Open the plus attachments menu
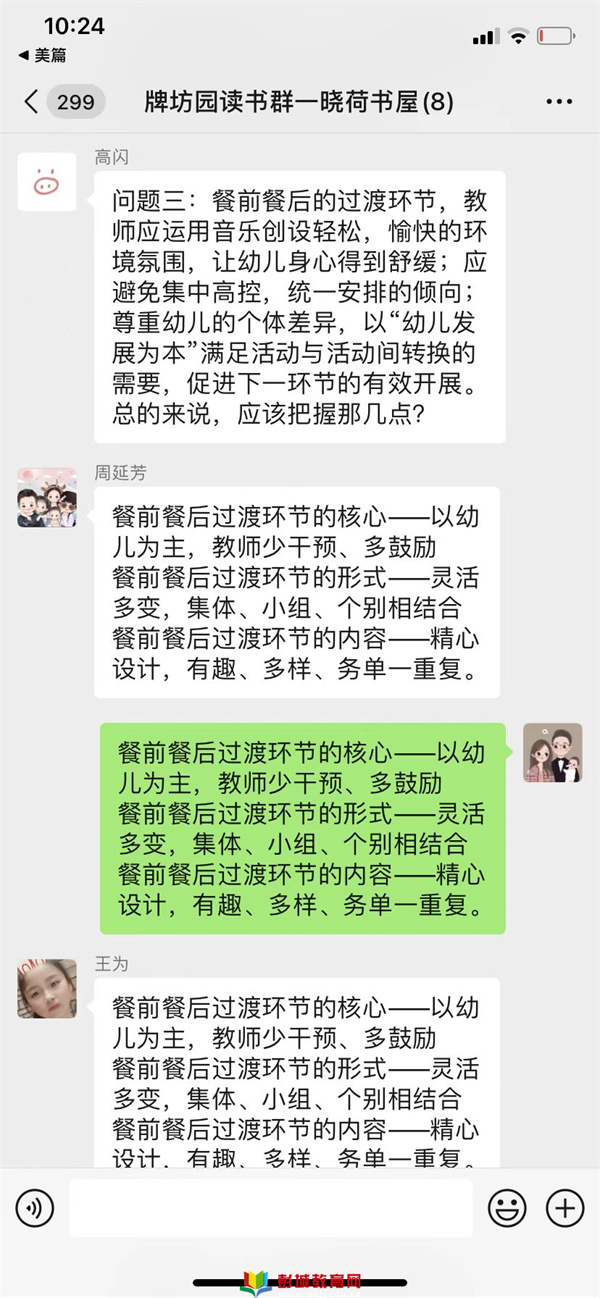Viewport: 600px width, 1298px height. [x=565, y=1208]
